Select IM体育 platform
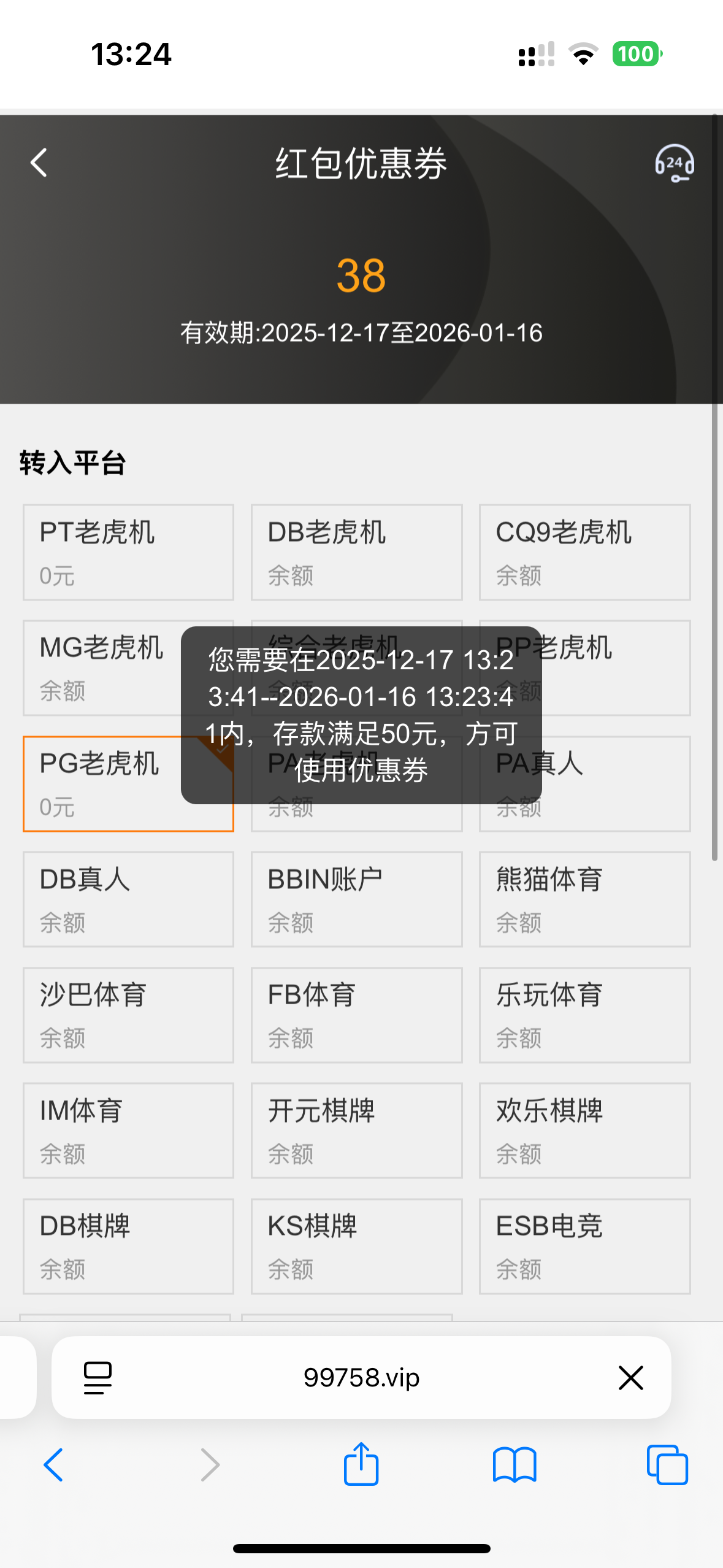 [x=128, y=1130]
